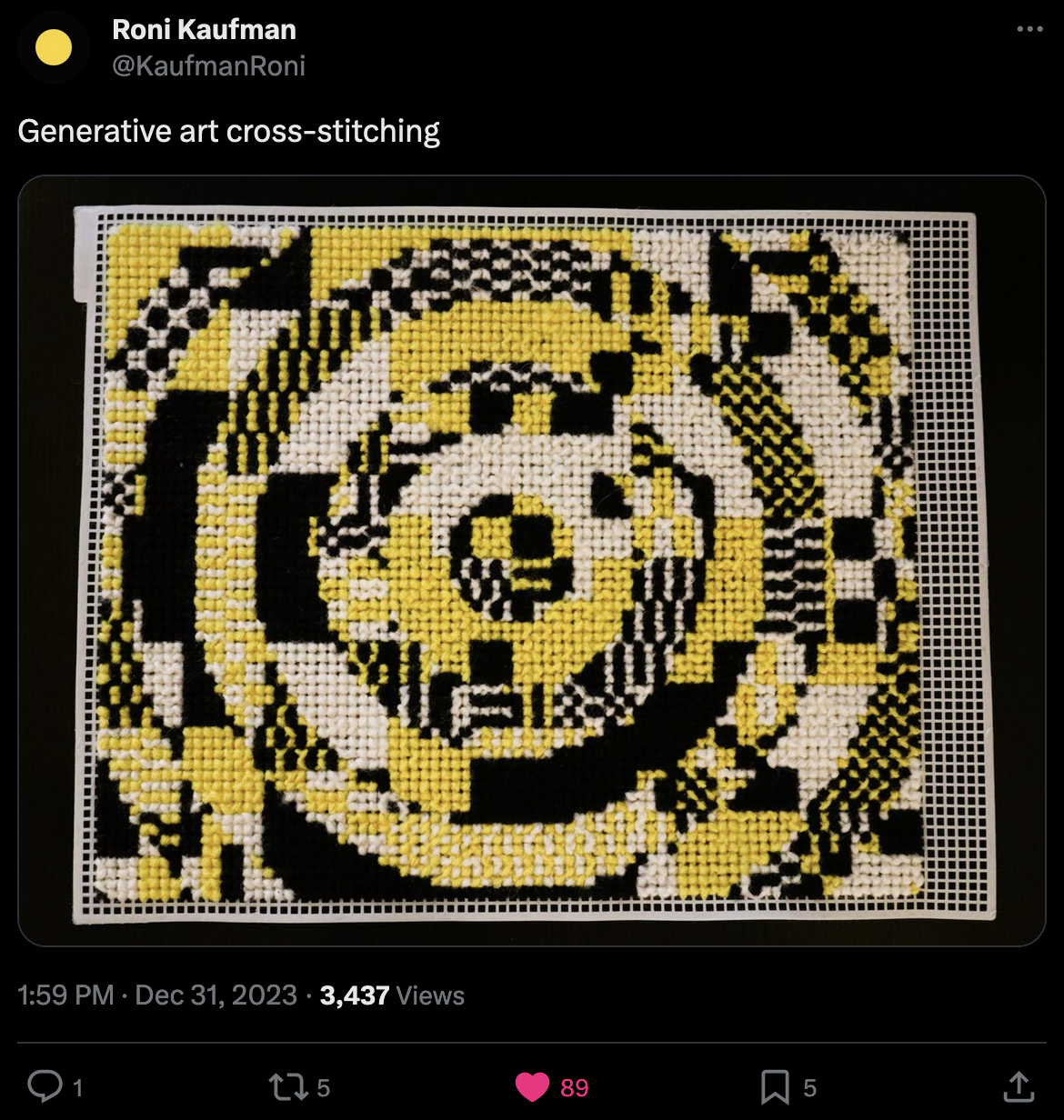Open the tweet's three-dot overflow menu

pos(1029,29)
